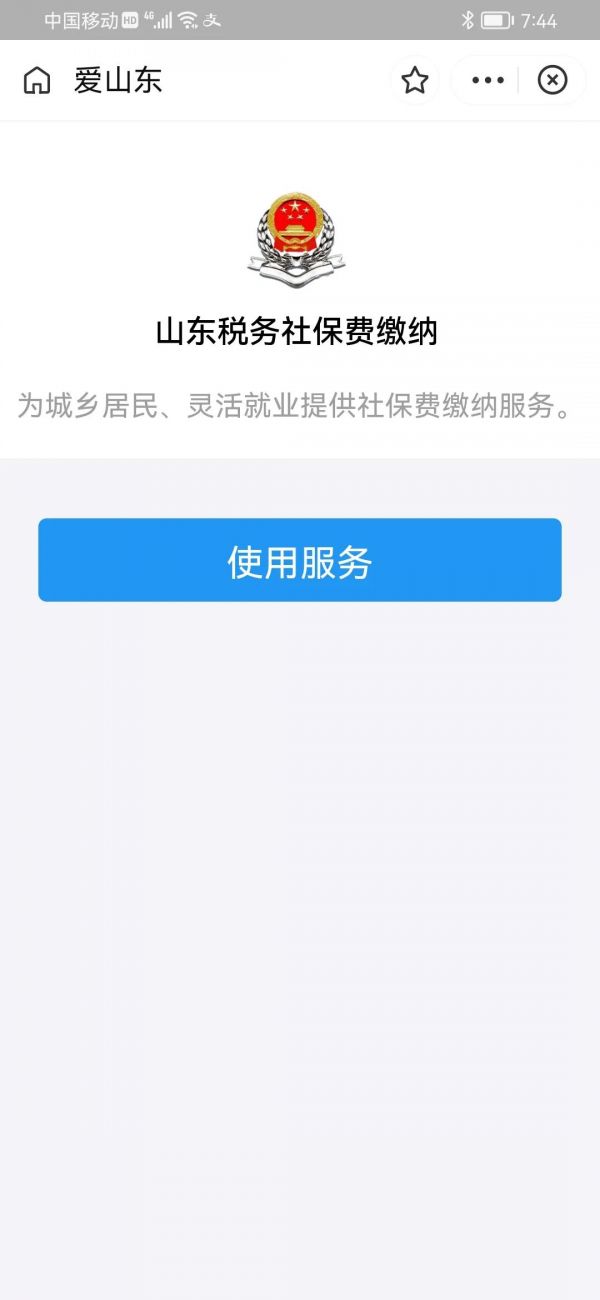Screen dimensions: 600x1300
Task: Go to the mini program home icon
Action: click(x=37, y=80)
